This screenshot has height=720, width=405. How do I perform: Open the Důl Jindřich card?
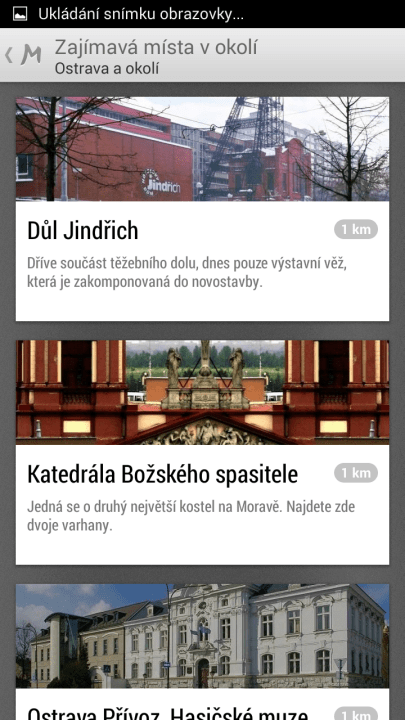pyautogui.click(x=202, y=209)
